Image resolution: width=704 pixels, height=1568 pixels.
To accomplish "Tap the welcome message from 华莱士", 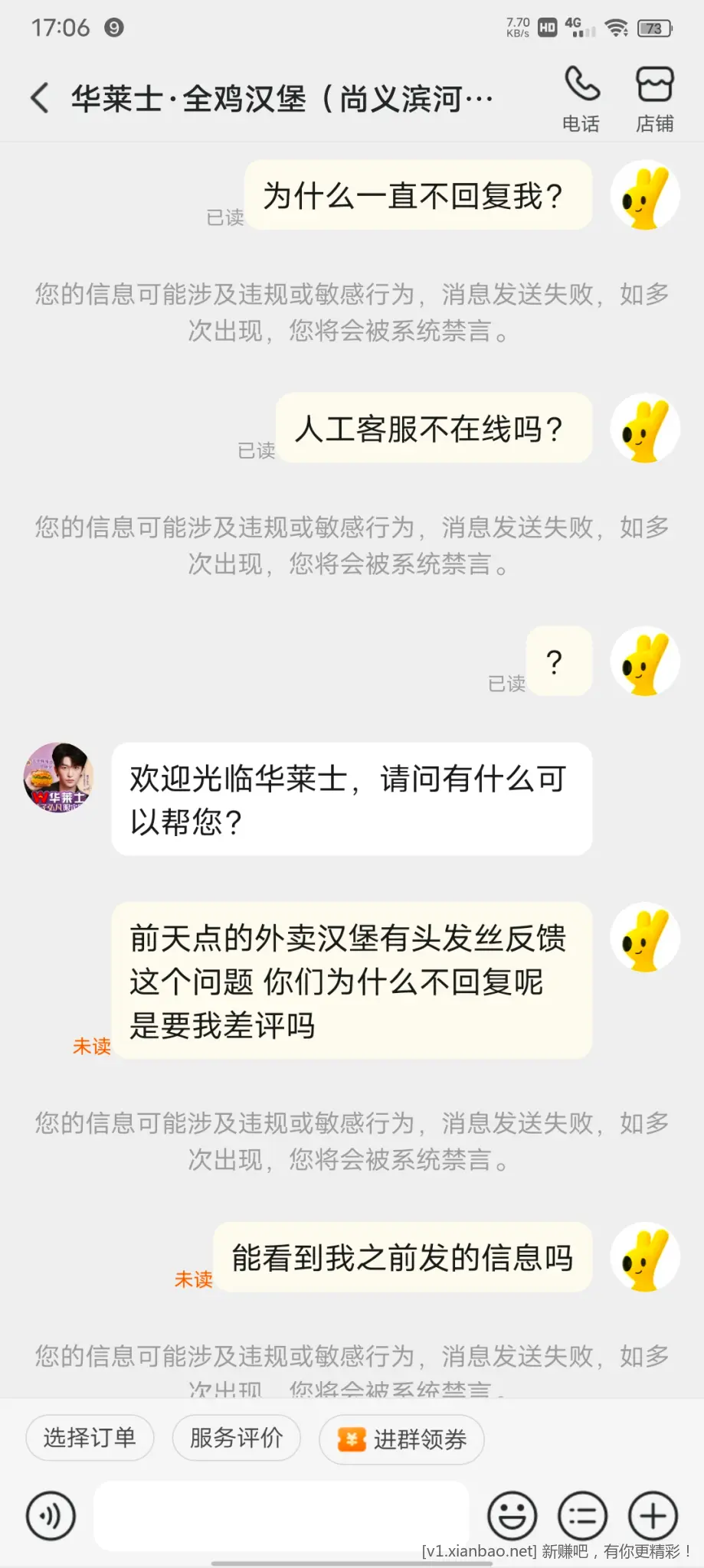I will point(352,799).
